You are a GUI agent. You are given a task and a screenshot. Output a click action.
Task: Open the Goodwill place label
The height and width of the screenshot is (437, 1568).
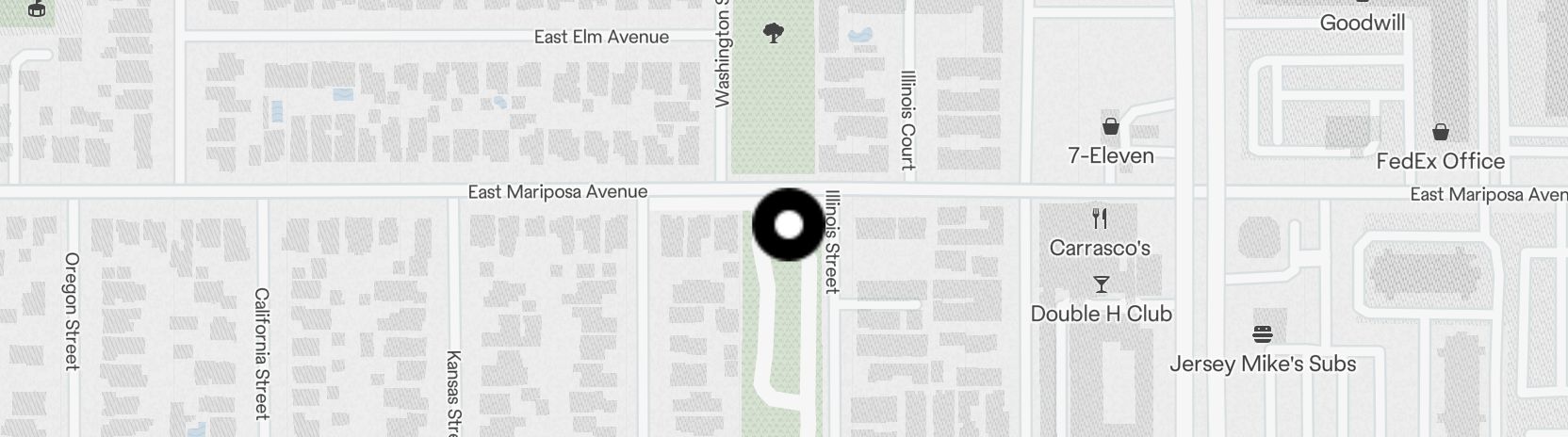1362,23
